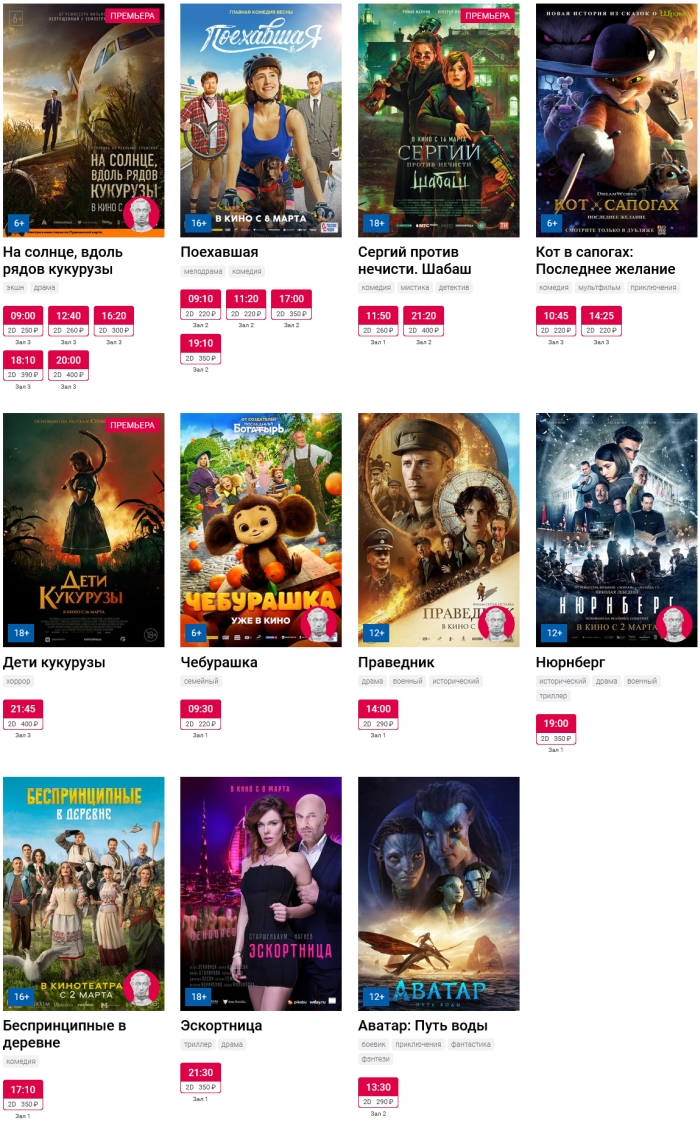This screenshot has width=700, height=1123.
Task: Open Сергий против нечисти. Шабаш poster
Action: [439, 120]
